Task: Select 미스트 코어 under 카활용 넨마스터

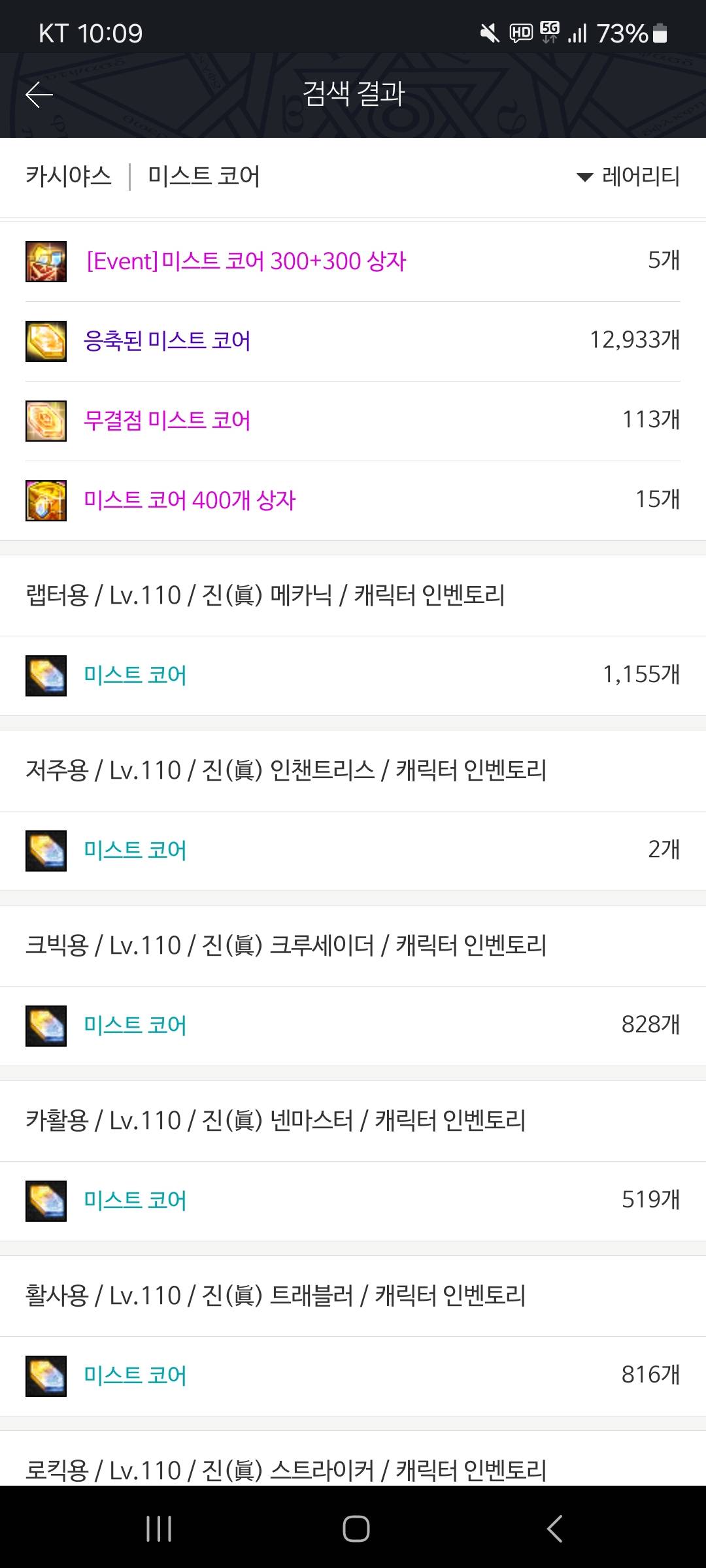Action: tap(135, 1201)
